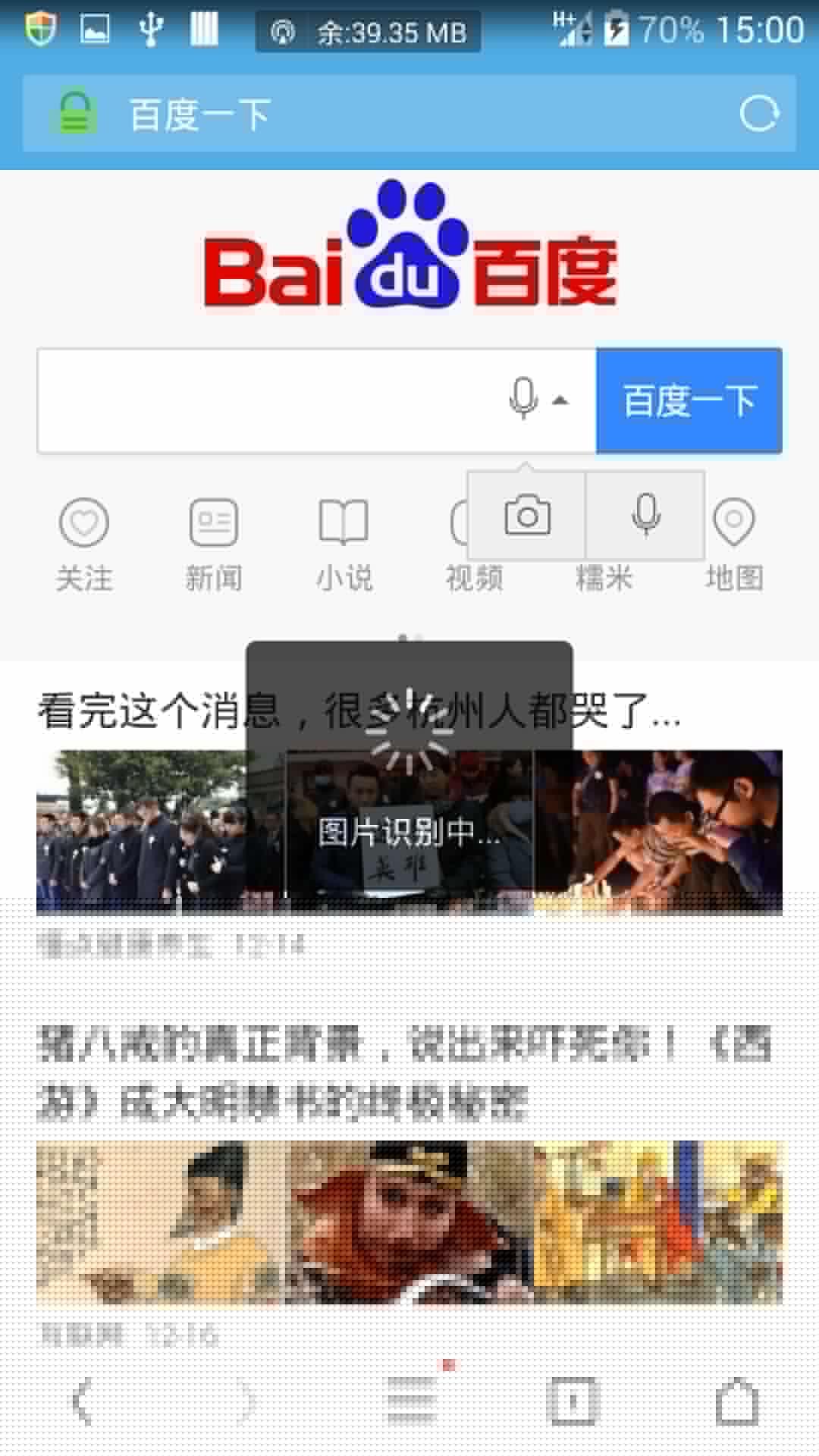Open the 关注 shortcut
This screenshot has height=1456, width=819.
84,544
